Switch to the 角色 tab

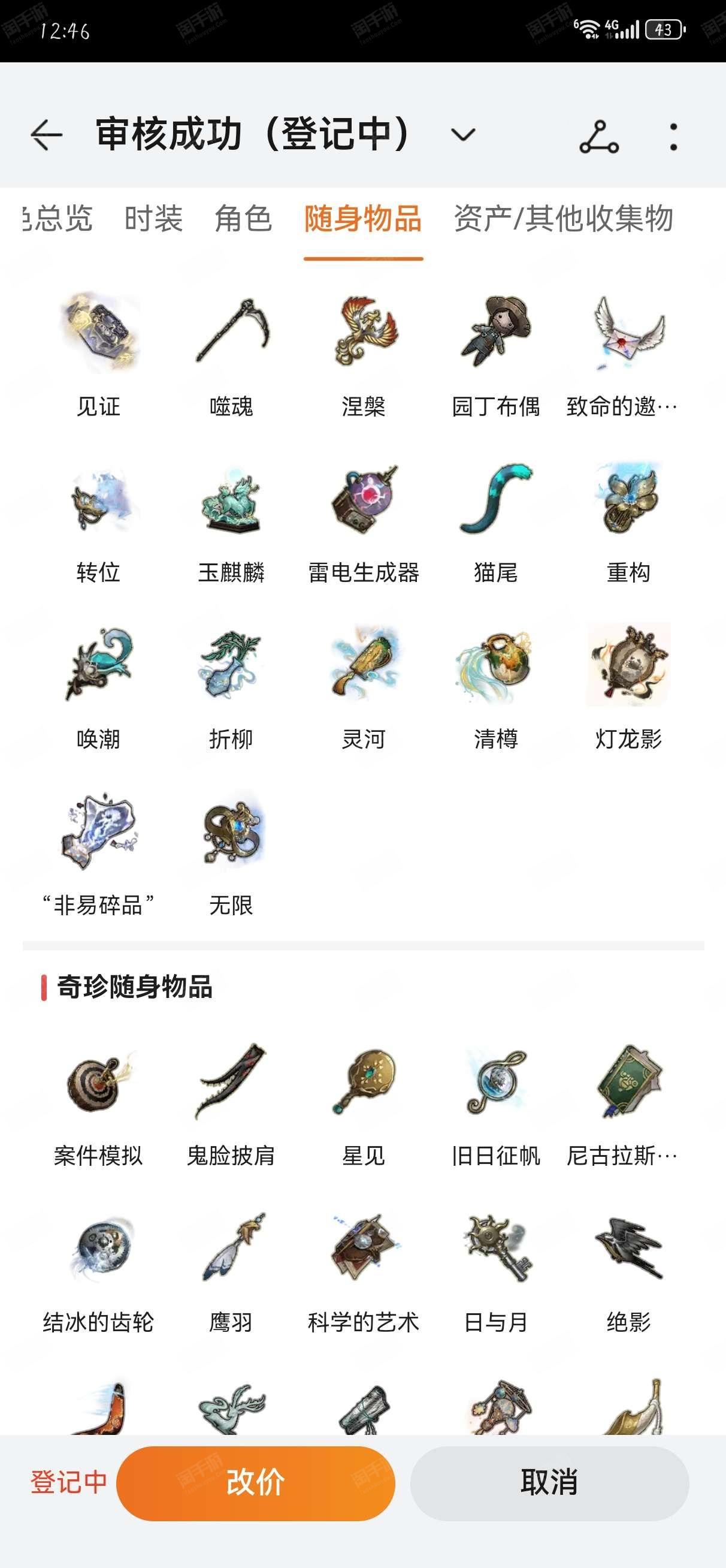tap(243, 219)
